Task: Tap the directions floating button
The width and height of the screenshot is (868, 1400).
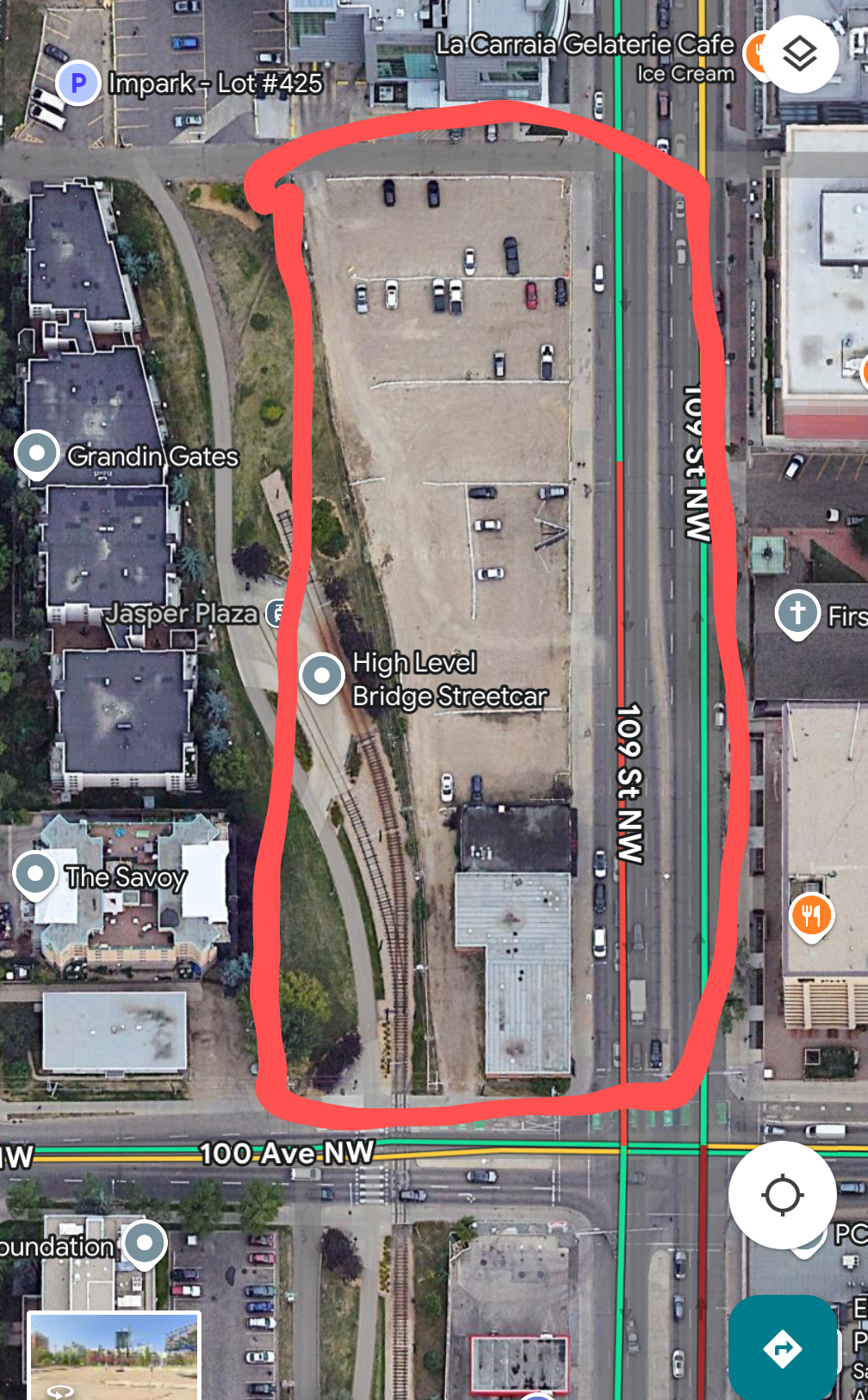Action: point(782,1348)
